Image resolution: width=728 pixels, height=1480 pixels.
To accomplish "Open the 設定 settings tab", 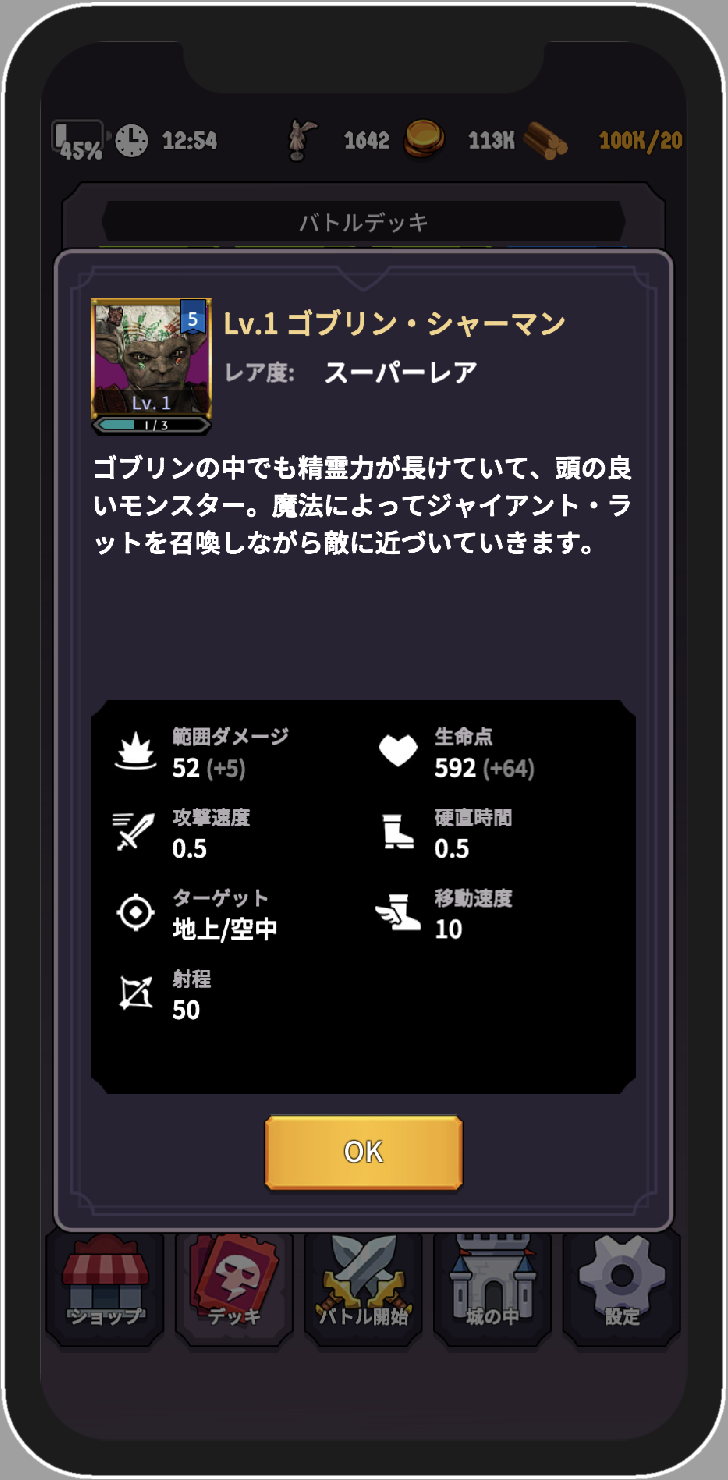I will (621, 1290).
